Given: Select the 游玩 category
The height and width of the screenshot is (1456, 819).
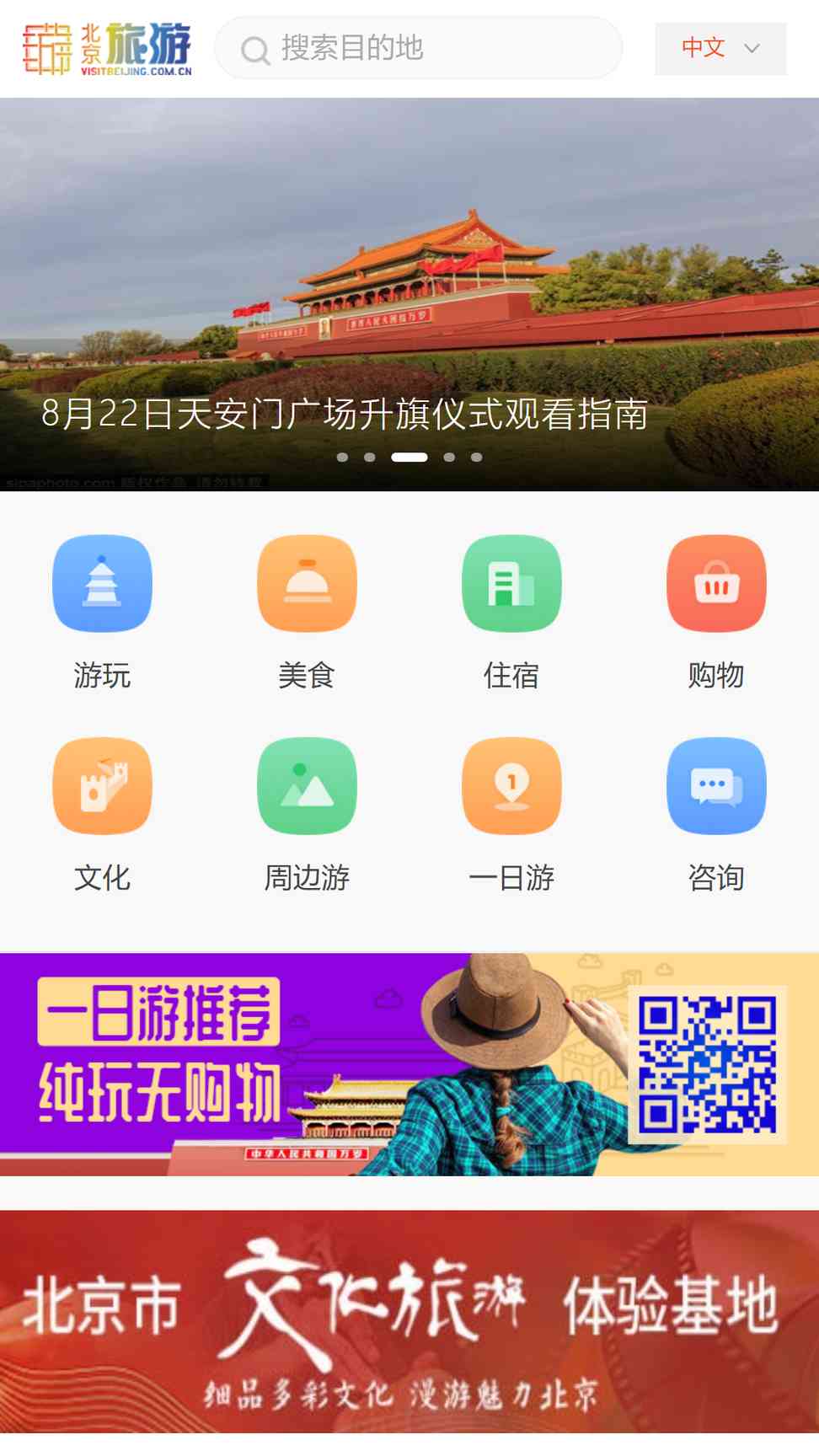Looking at the screenshot, I should [102, 613].
